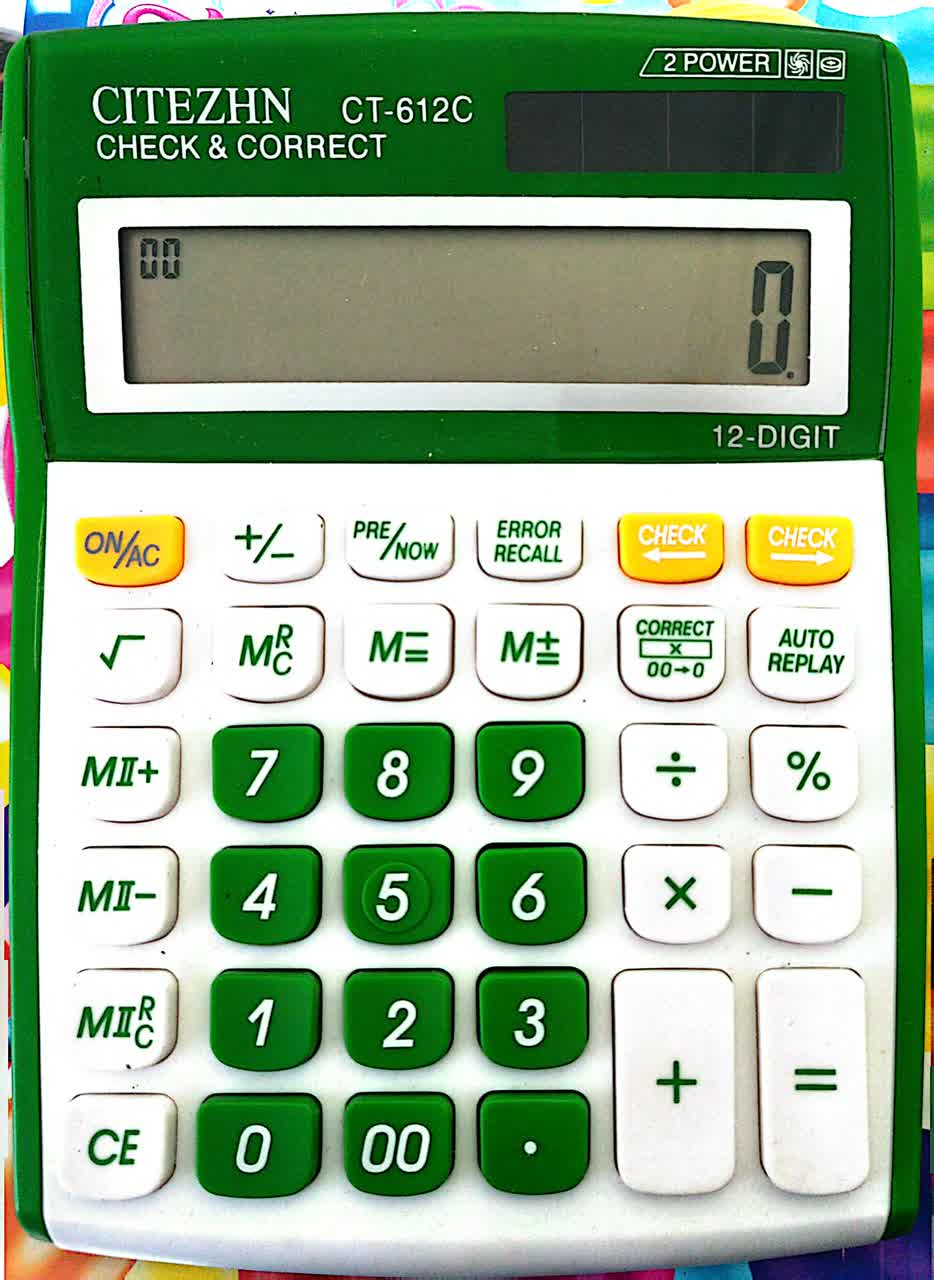
Task: Enter digit 5
Action: [397, 895]
